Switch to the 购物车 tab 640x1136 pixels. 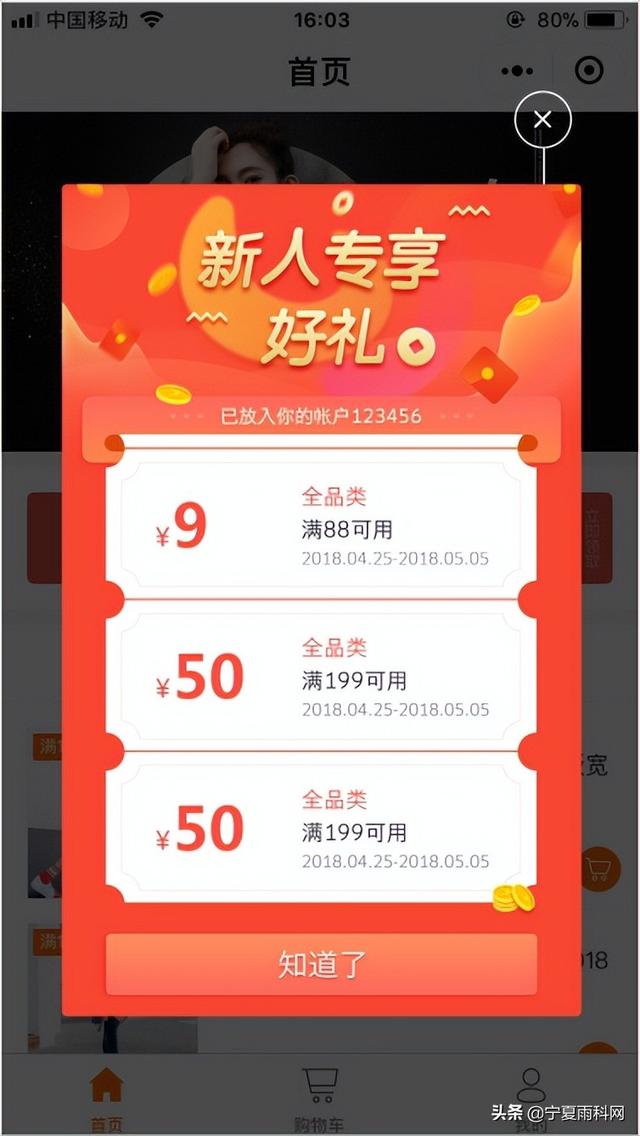click(x=320, y=1097)
